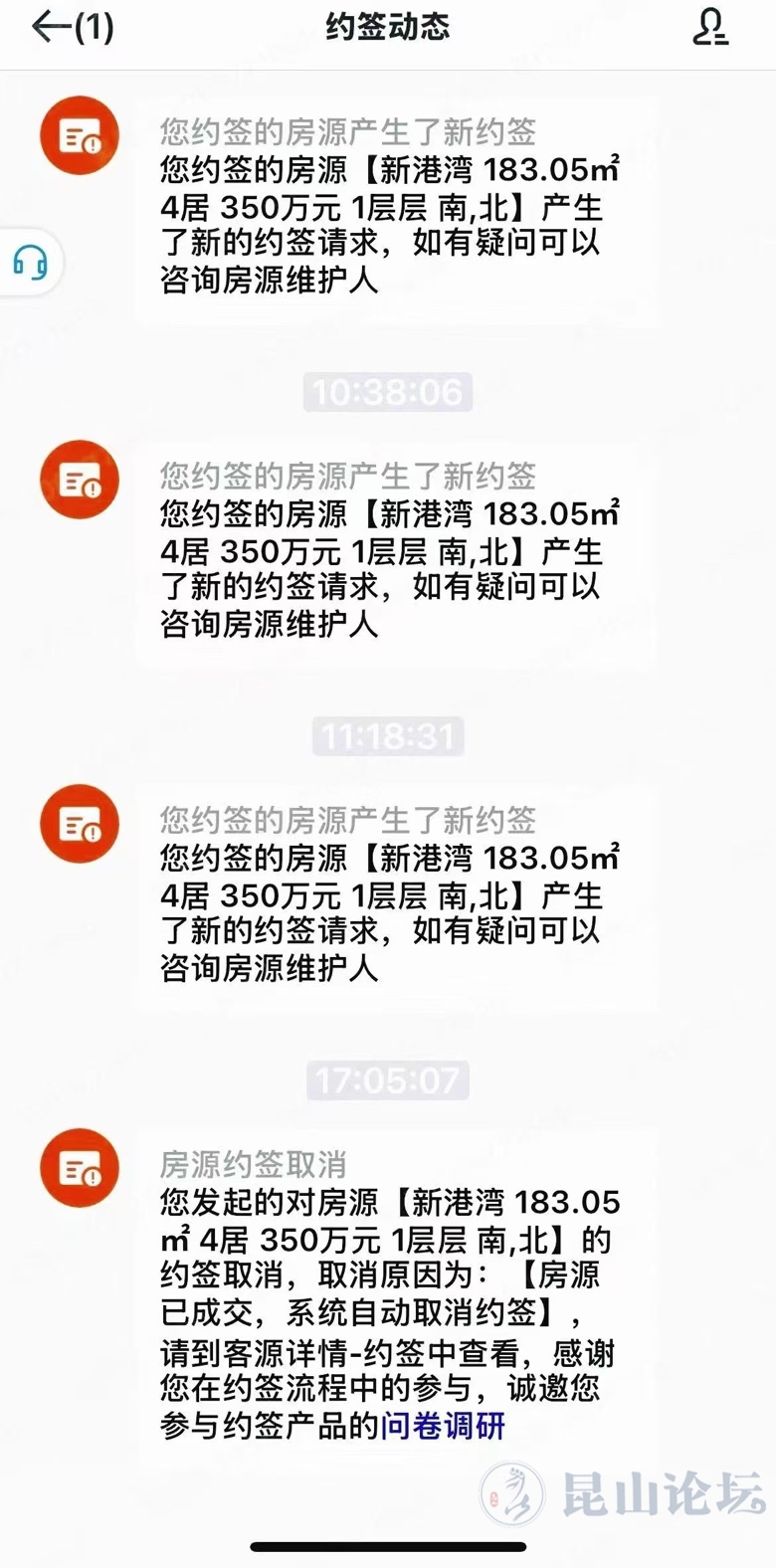Open the 问卷调研 survey link

pyautogui.click(x=443, y=1426)
